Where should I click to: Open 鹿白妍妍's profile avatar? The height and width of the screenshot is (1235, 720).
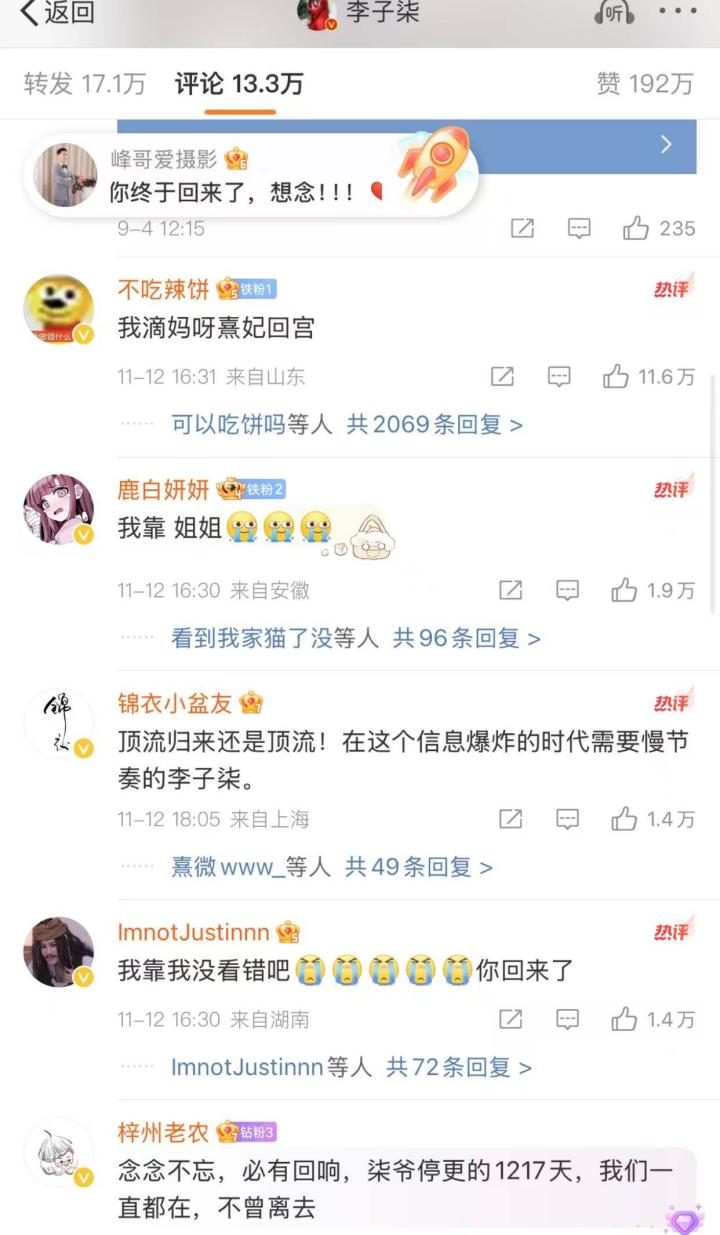point(58,510)
